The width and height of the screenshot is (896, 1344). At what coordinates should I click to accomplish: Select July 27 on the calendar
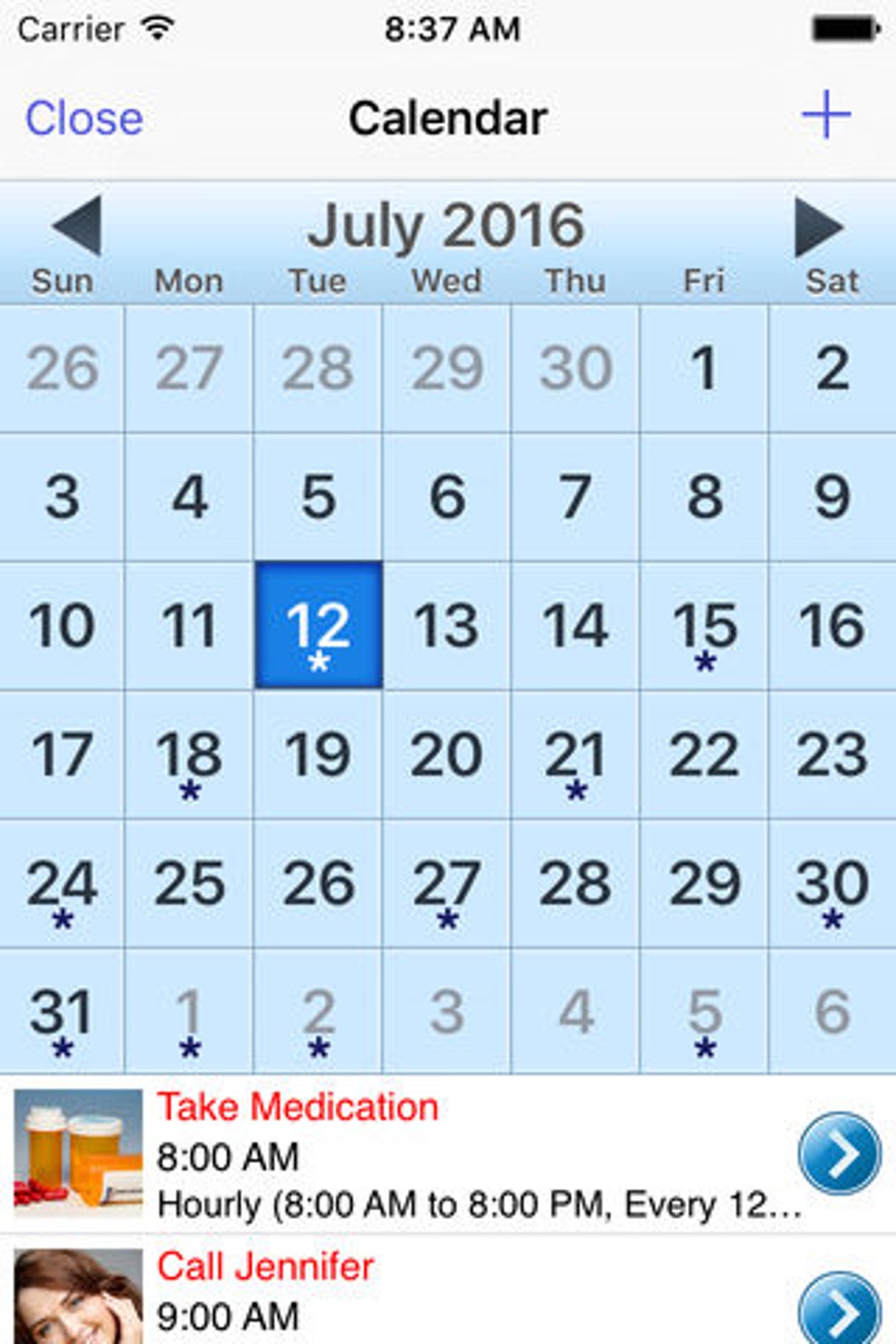coord(446,883)
